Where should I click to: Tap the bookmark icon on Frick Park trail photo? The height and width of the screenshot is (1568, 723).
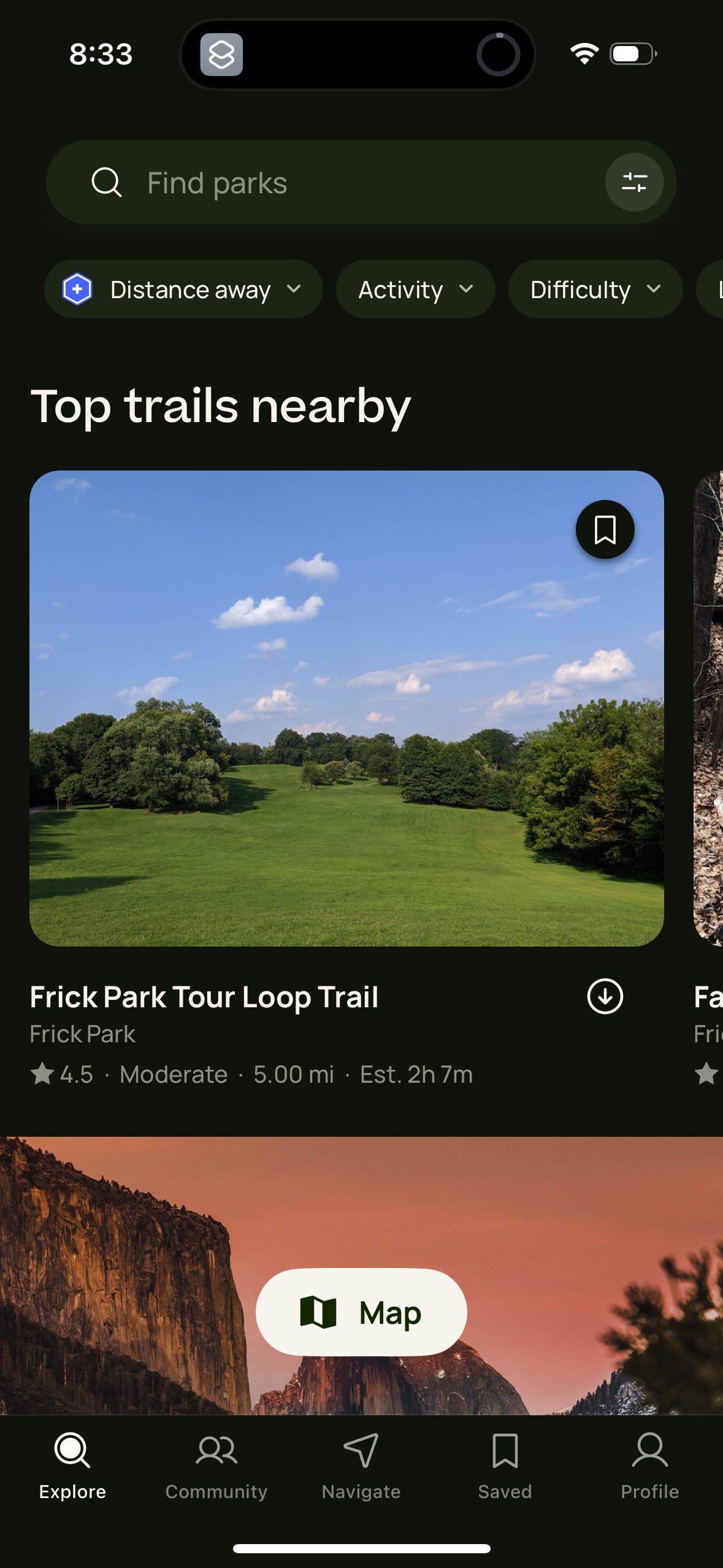(604, 529)
